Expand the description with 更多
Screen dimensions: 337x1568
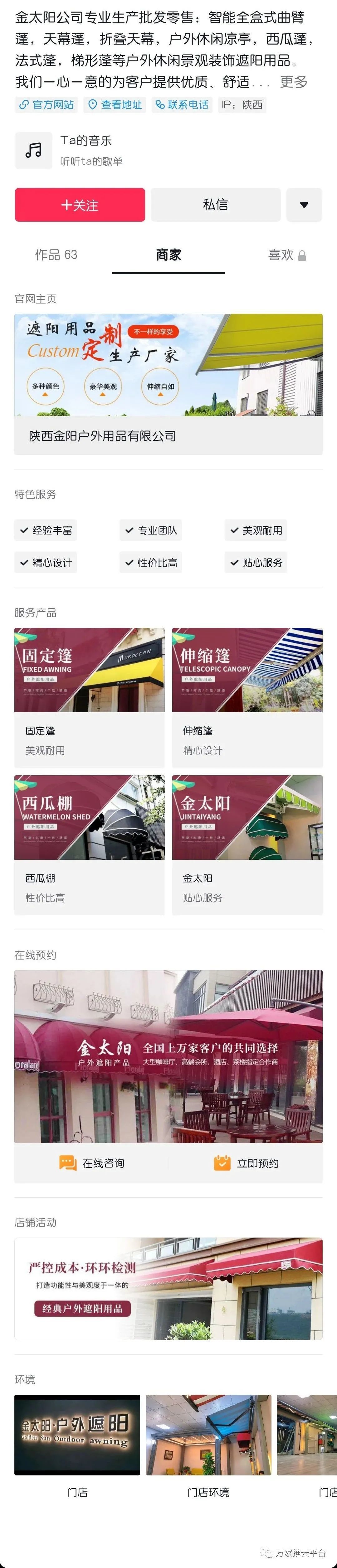click(293, 82)
